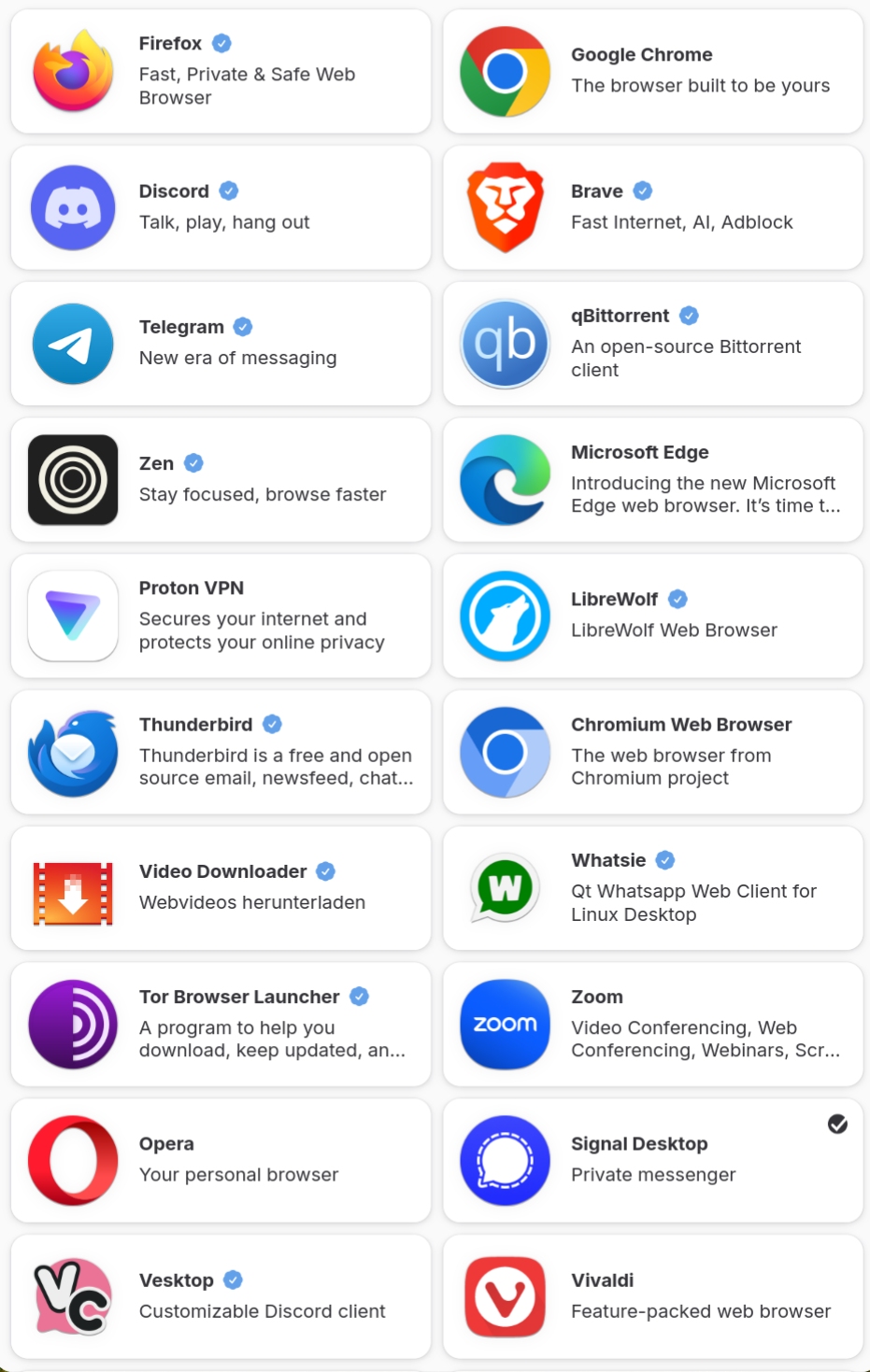View the Vesktop app card

[x=221, y=1296]
